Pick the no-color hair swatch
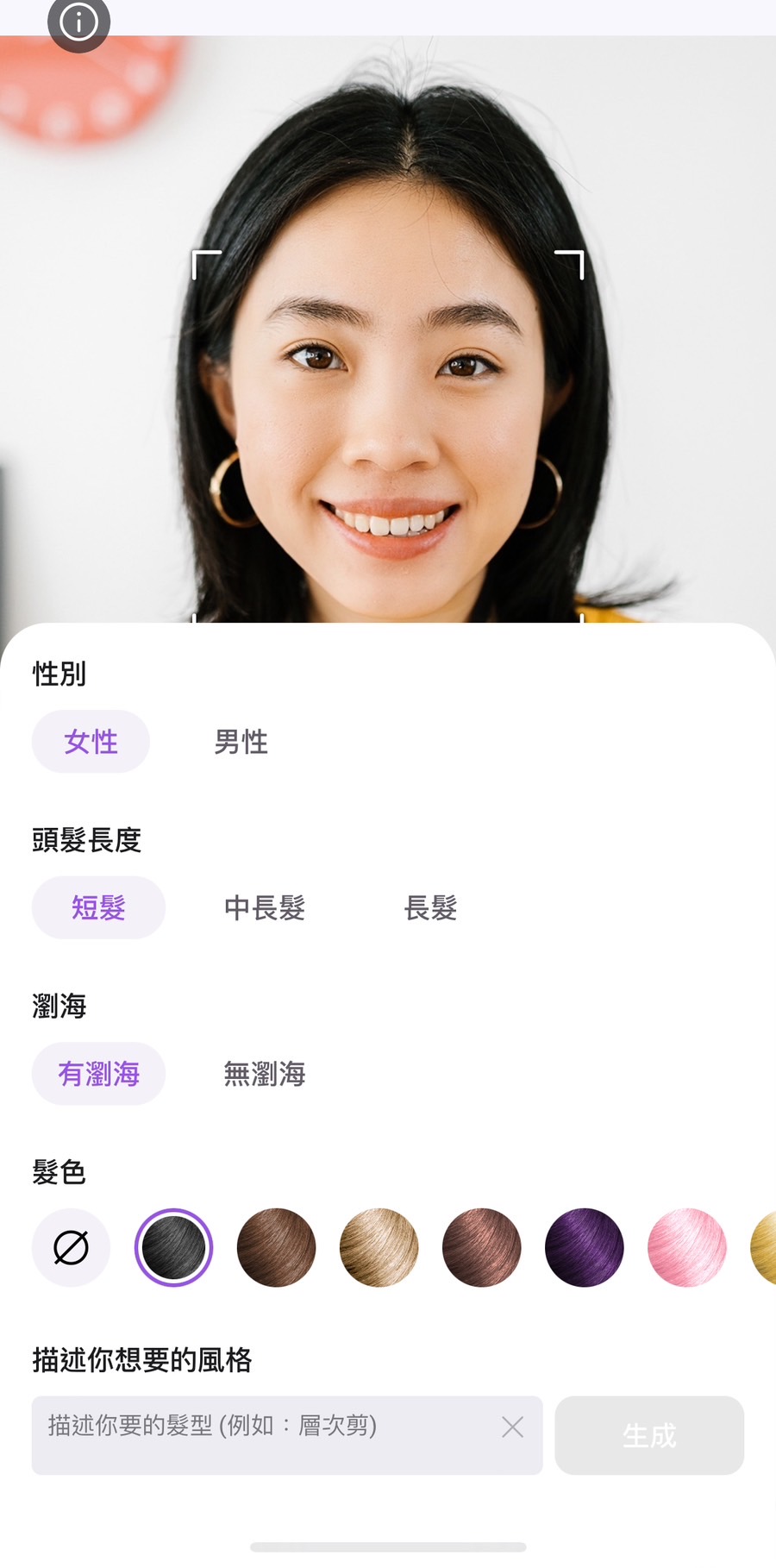Viewport: 776px width, 1568px height. click(71, 1247)
